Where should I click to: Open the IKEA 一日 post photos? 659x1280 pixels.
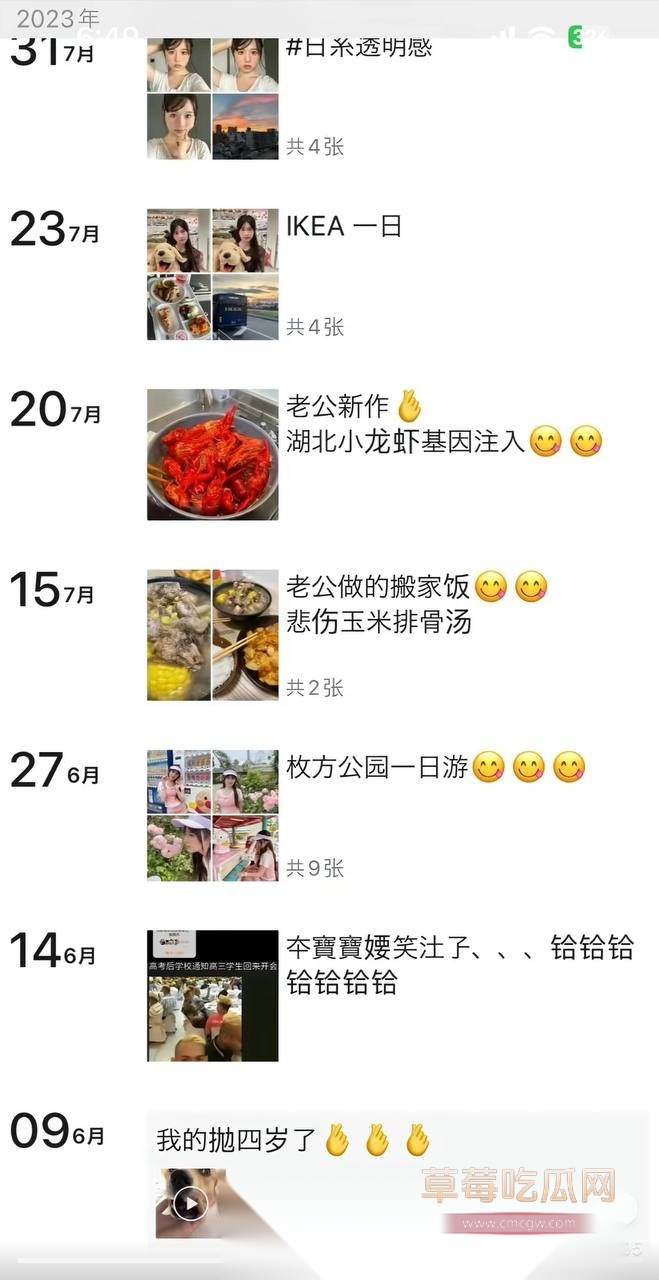point(213,274)
